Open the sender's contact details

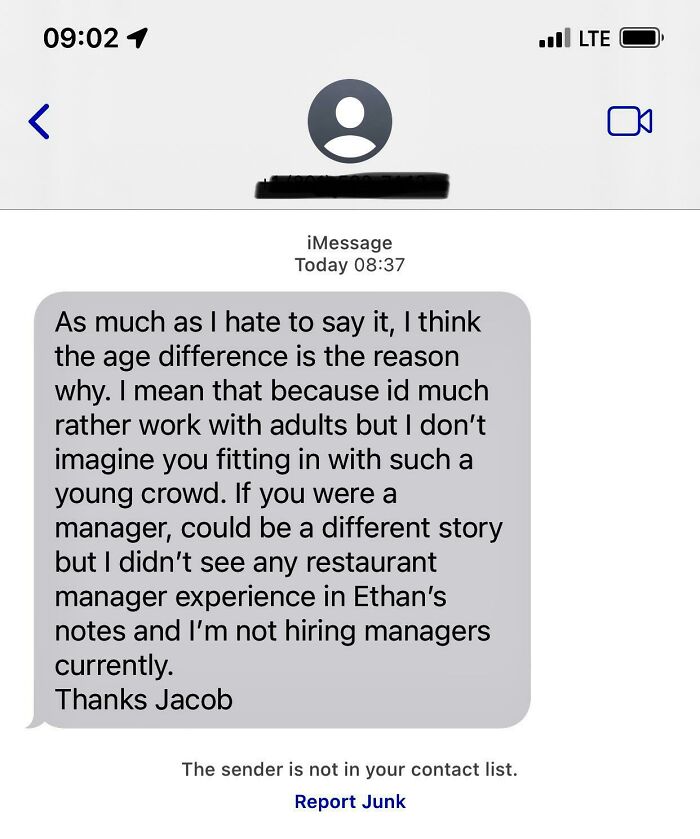[x=350, y=122]
